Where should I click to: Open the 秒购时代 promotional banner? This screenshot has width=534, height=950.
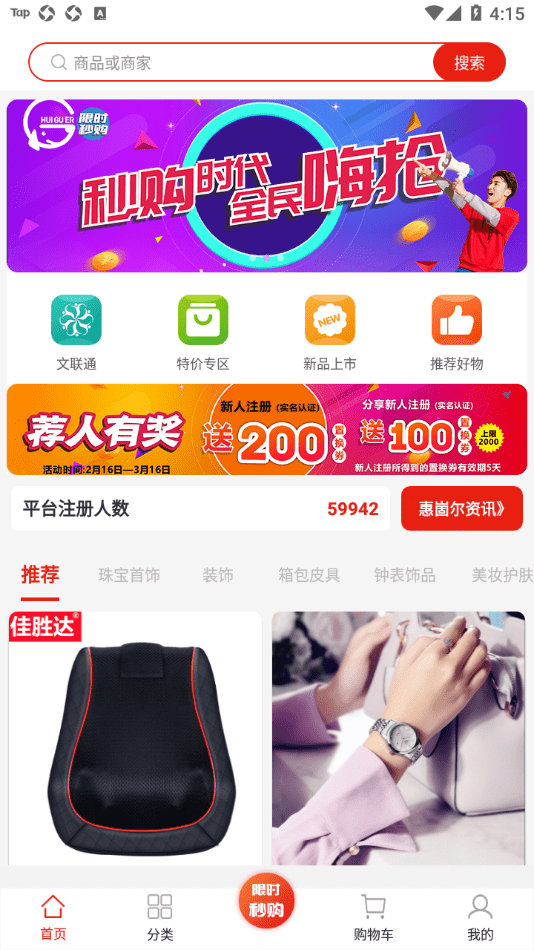point(267,186)
